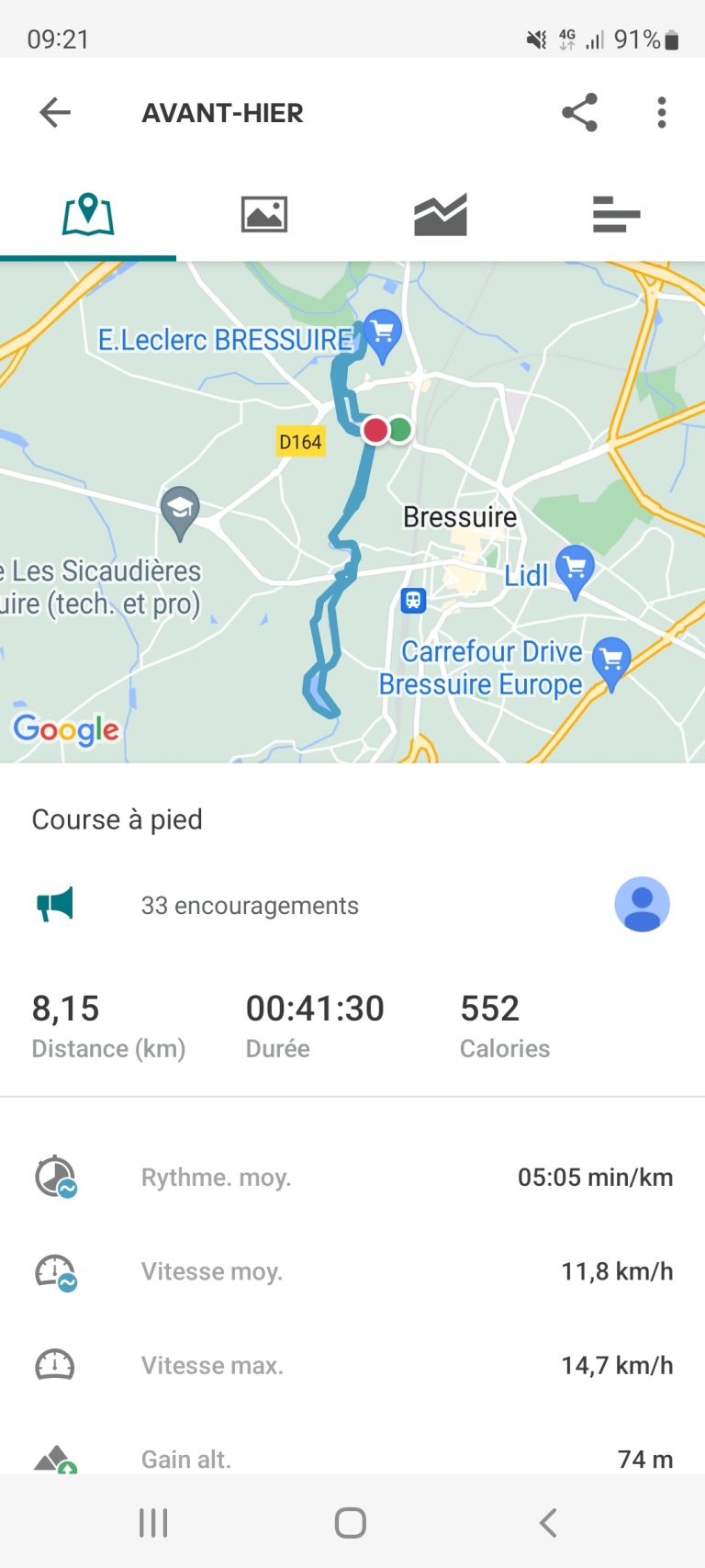The height and width of the screenshot is (1568, 705).
Task: Open the recent apps view
Action: tap(153, 1522)
